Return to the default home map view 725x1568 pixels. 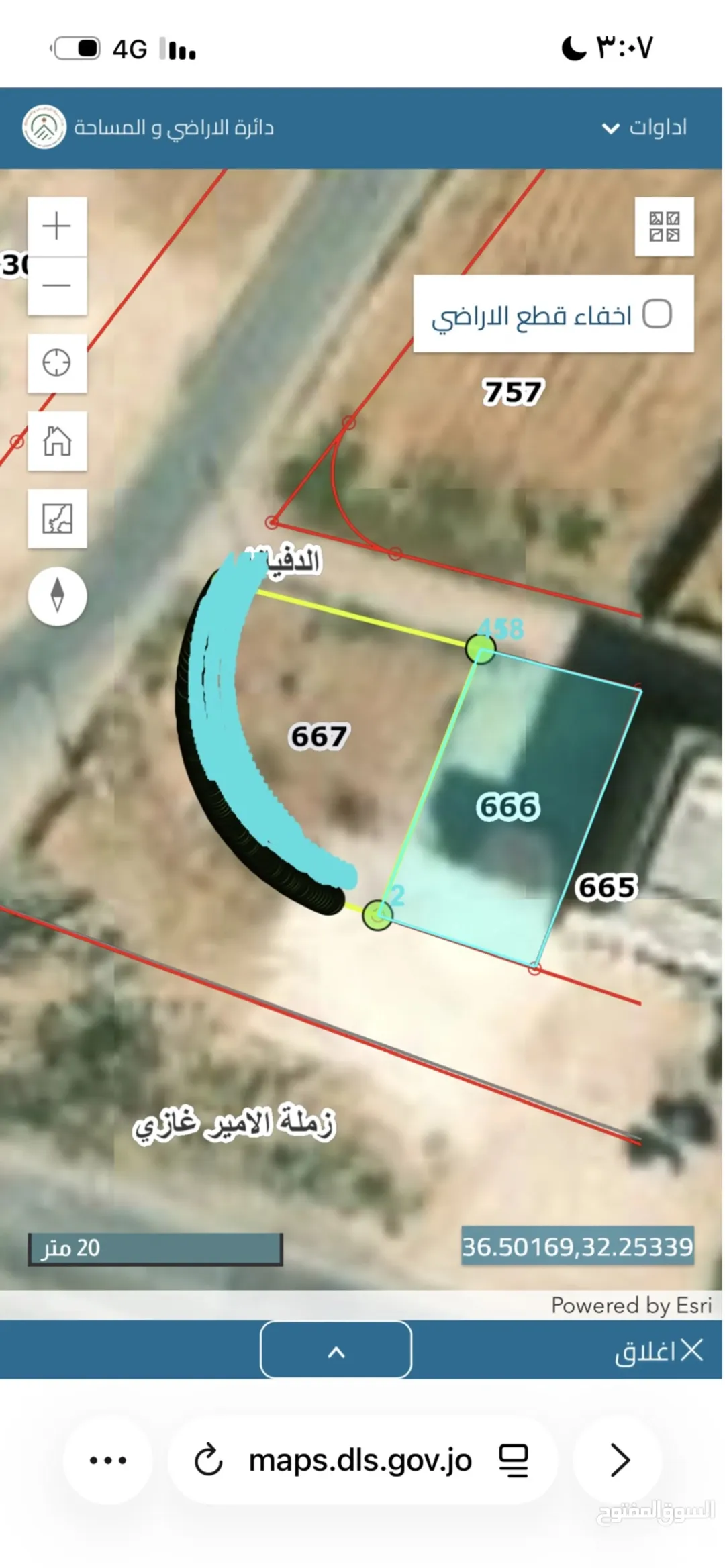pyautogui.click(x=57, y=441)
